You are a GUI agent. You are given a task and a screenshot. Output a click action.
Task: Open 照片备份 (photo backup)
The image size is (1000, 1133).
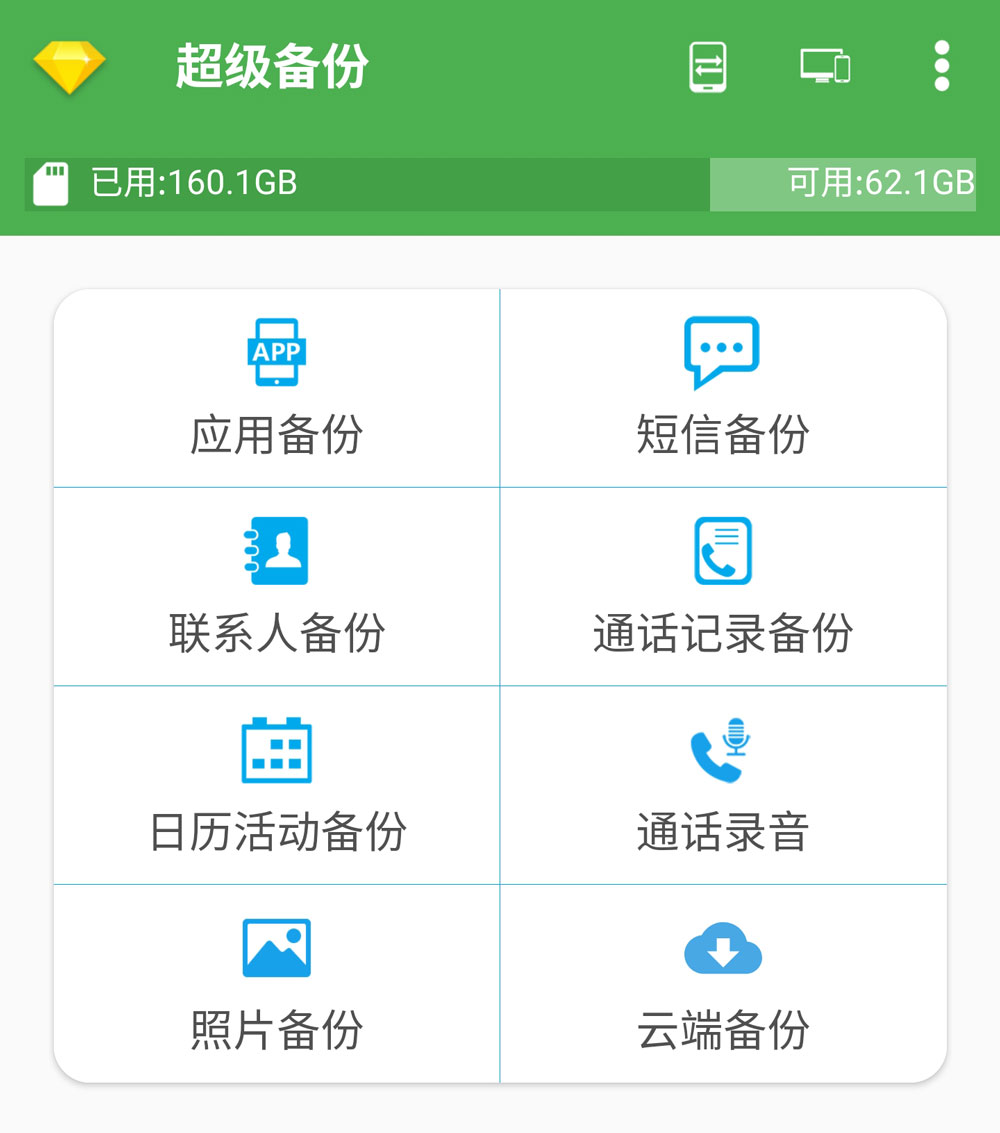[x=277, y=984]
